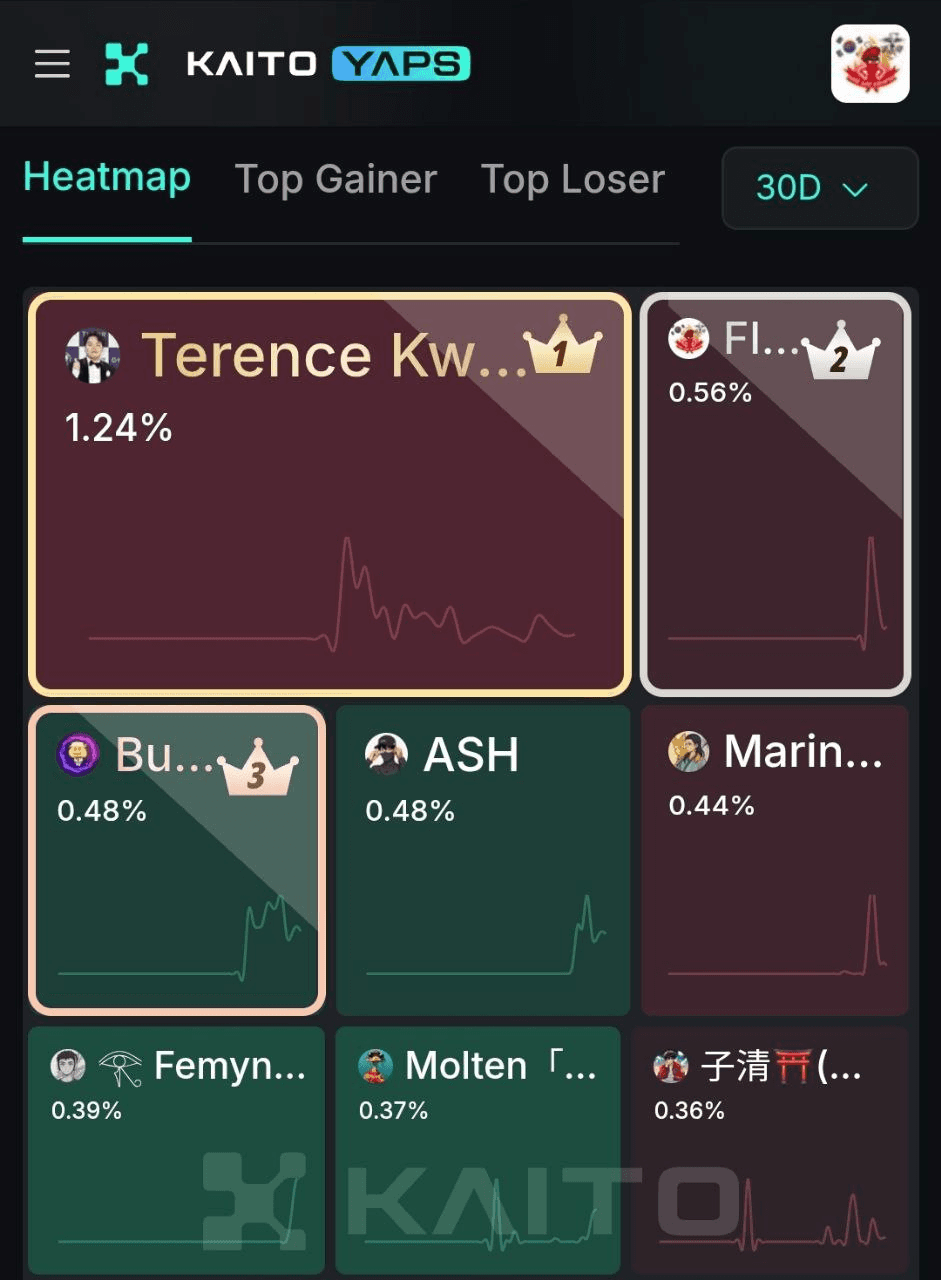Select the Heatmap tab
The width and height of the screenshot is (941, 1280).
click(x=107, y=178)
